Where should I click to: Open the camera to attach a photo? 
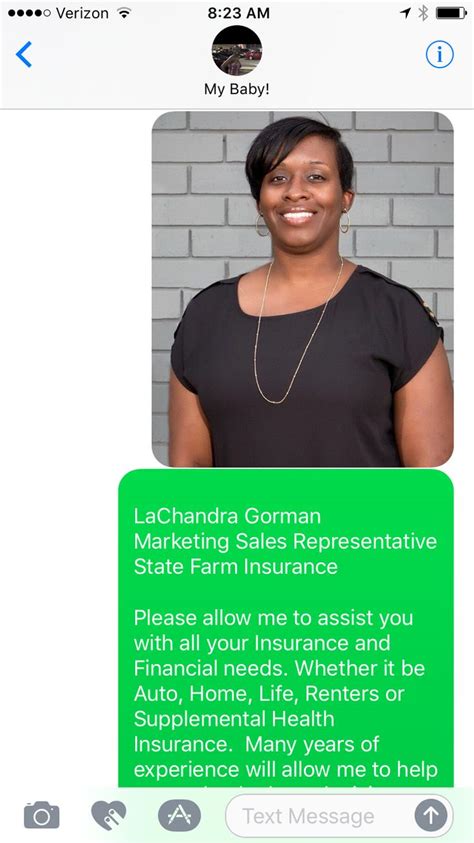pyautogui.click(x=41, y=816)
